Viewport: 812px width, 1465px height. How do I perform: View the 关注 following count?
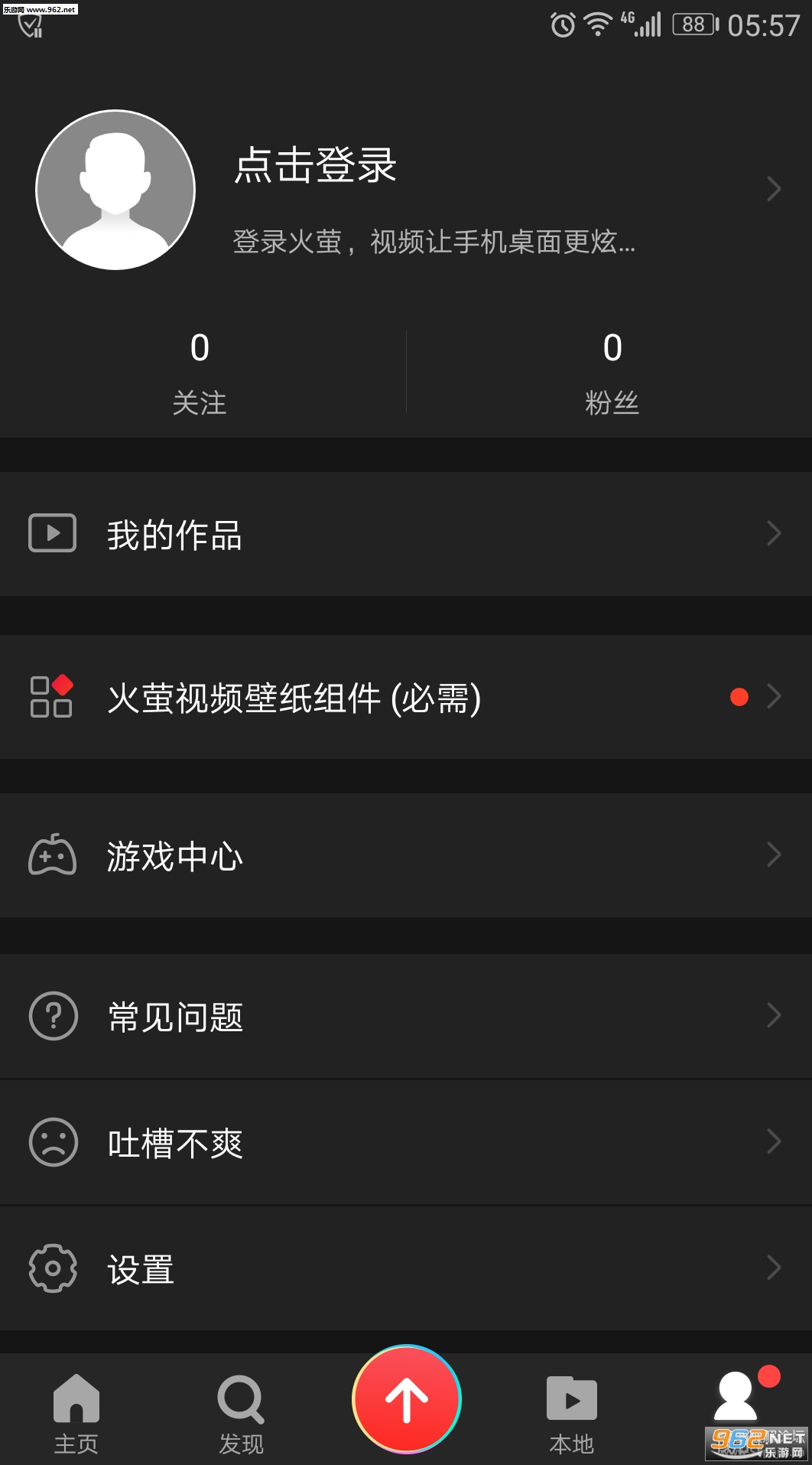pyautogui.click(x=200, y=372)
